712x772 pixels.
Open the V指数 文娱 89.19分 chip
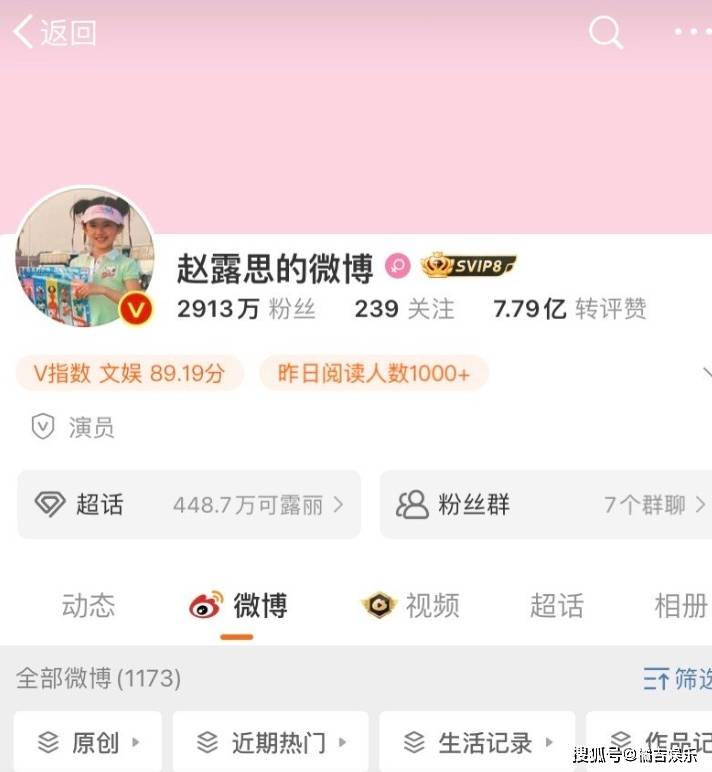click(x=128, y=374)
